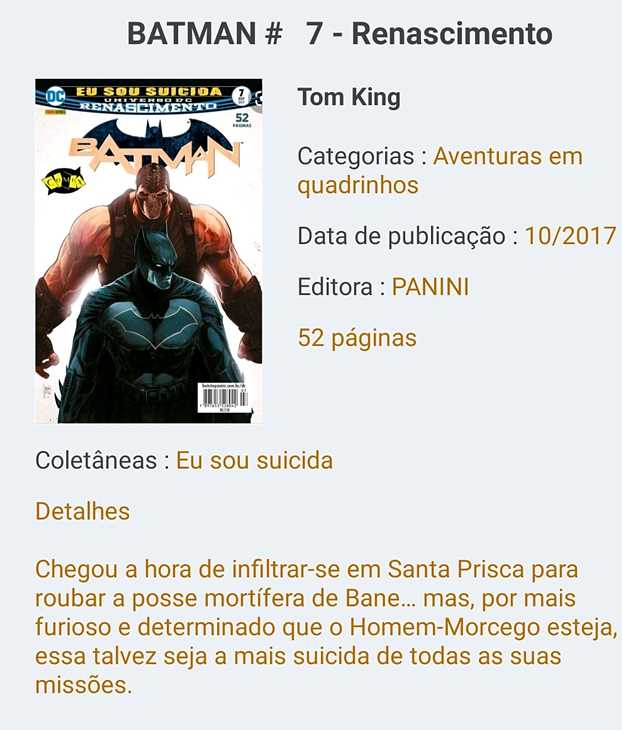Open the PANINI publisher link
Viewport: 622px width, 730px height.
click(430, 288)
